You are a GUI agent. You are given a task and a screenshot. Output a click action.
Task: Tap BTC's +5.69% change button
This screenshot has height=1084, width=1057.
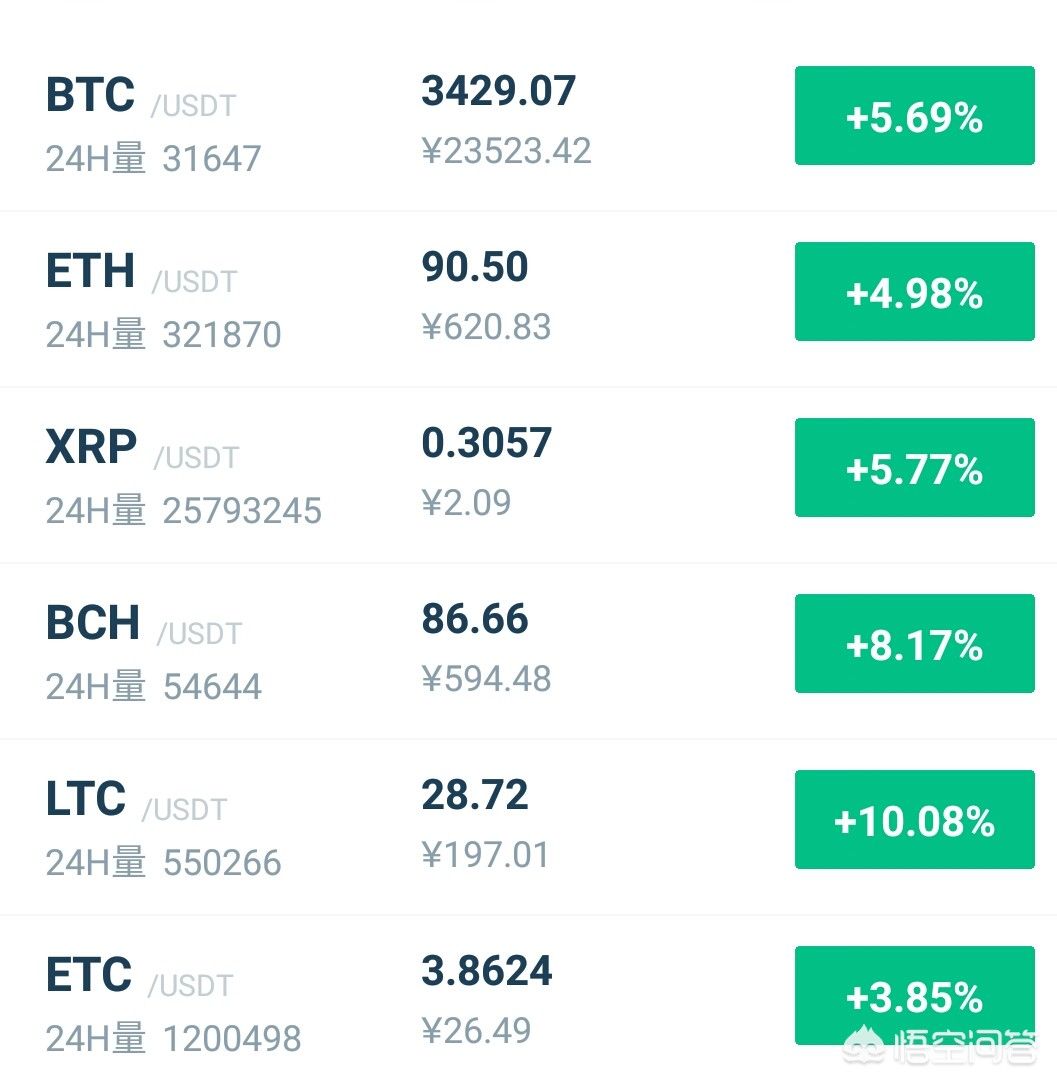coord(914,116)
